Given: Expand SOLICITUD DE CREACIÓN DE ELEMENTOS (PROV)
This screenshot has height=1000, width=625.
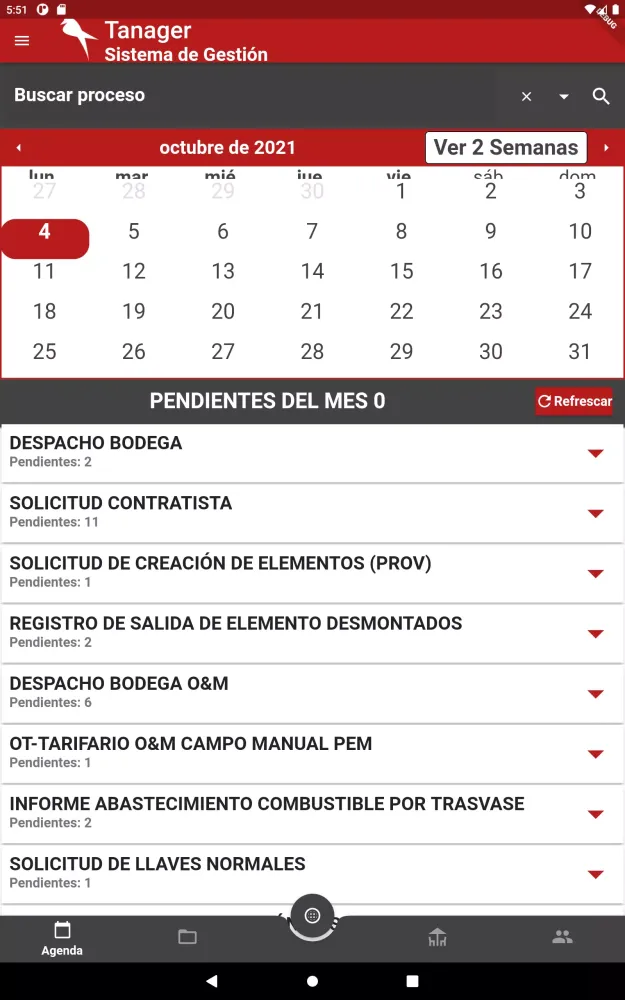Looking at the screenshot, I should (595, 573).
